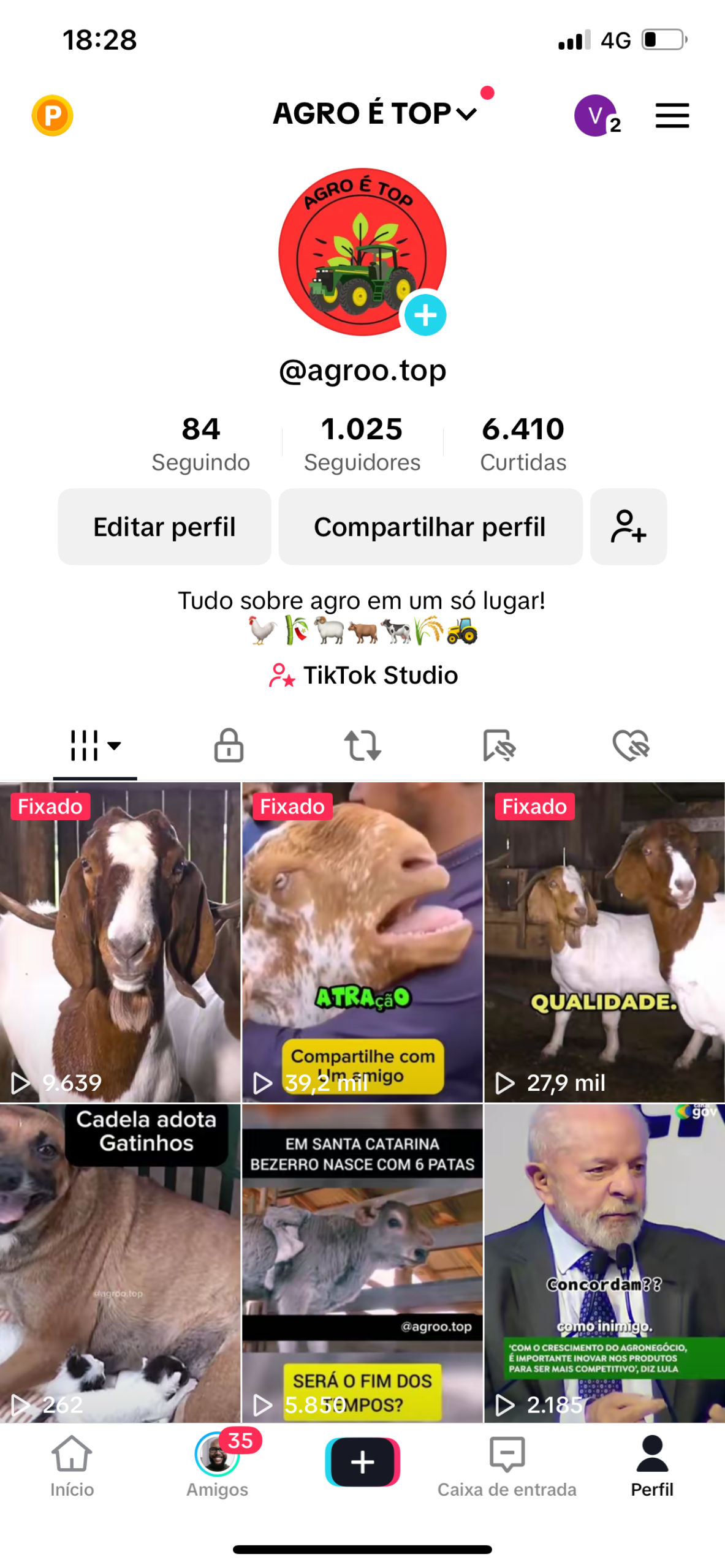Go to the Início tab

tap(72, 1464)
